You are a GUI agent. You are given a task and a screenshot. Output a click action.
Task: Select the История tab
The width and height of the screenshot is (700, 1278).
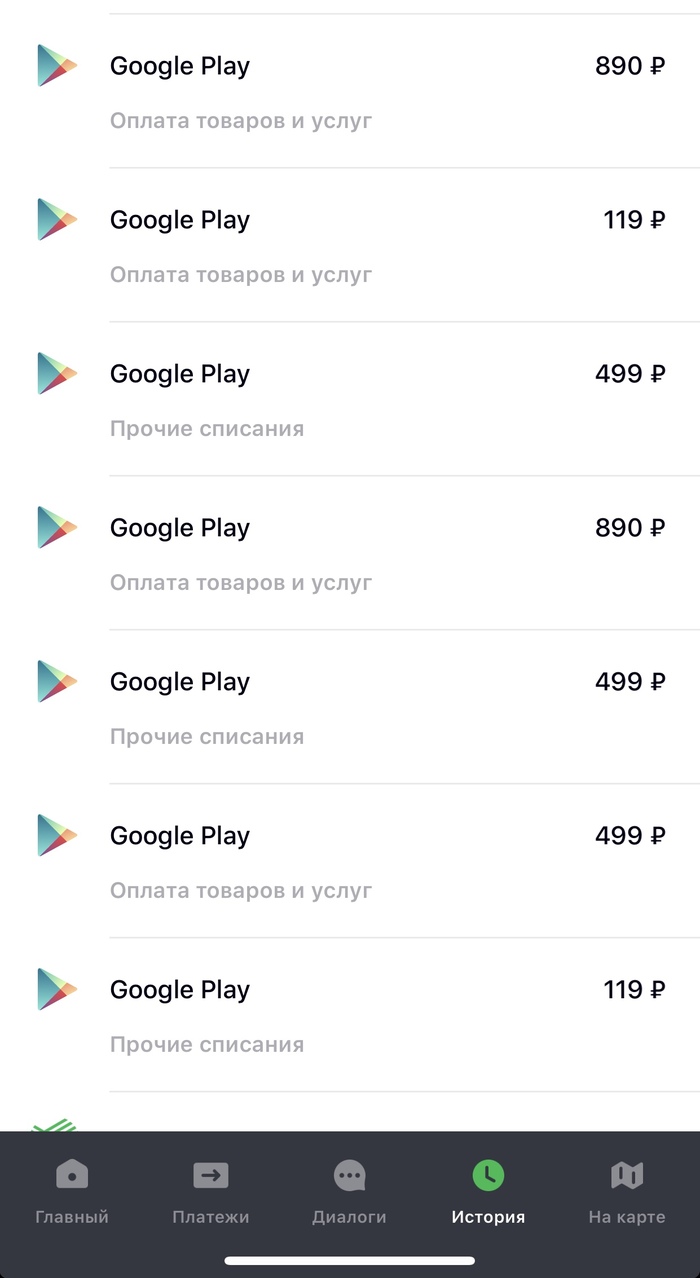(x=488, y=1192)
